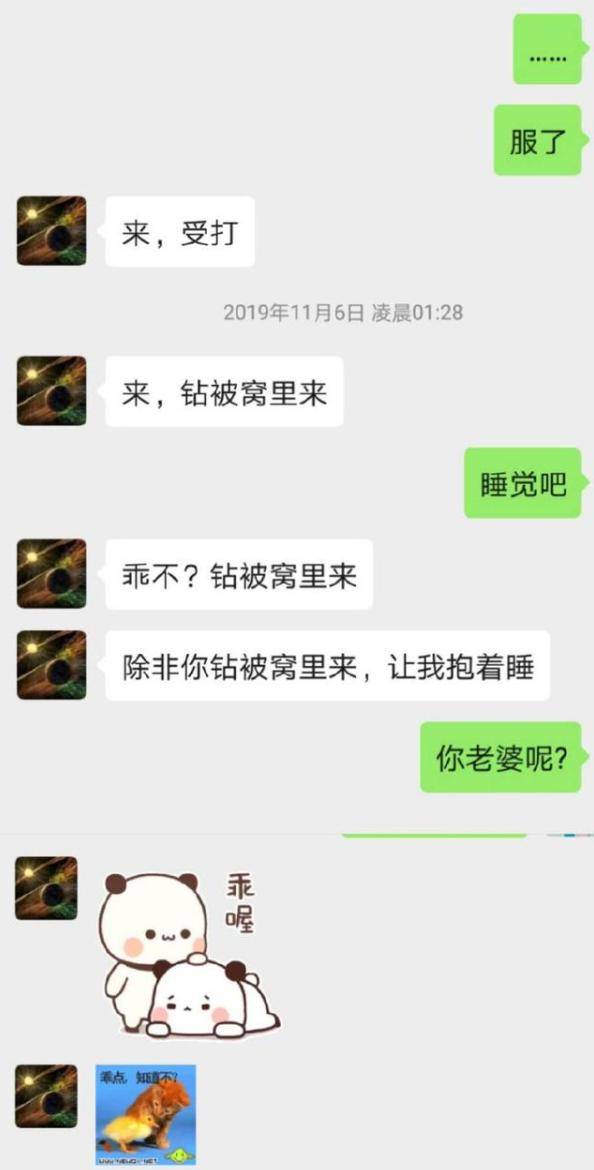
Task: Tap the avatar next to "来，钻被窝里来"
Action: coord(51,391)
